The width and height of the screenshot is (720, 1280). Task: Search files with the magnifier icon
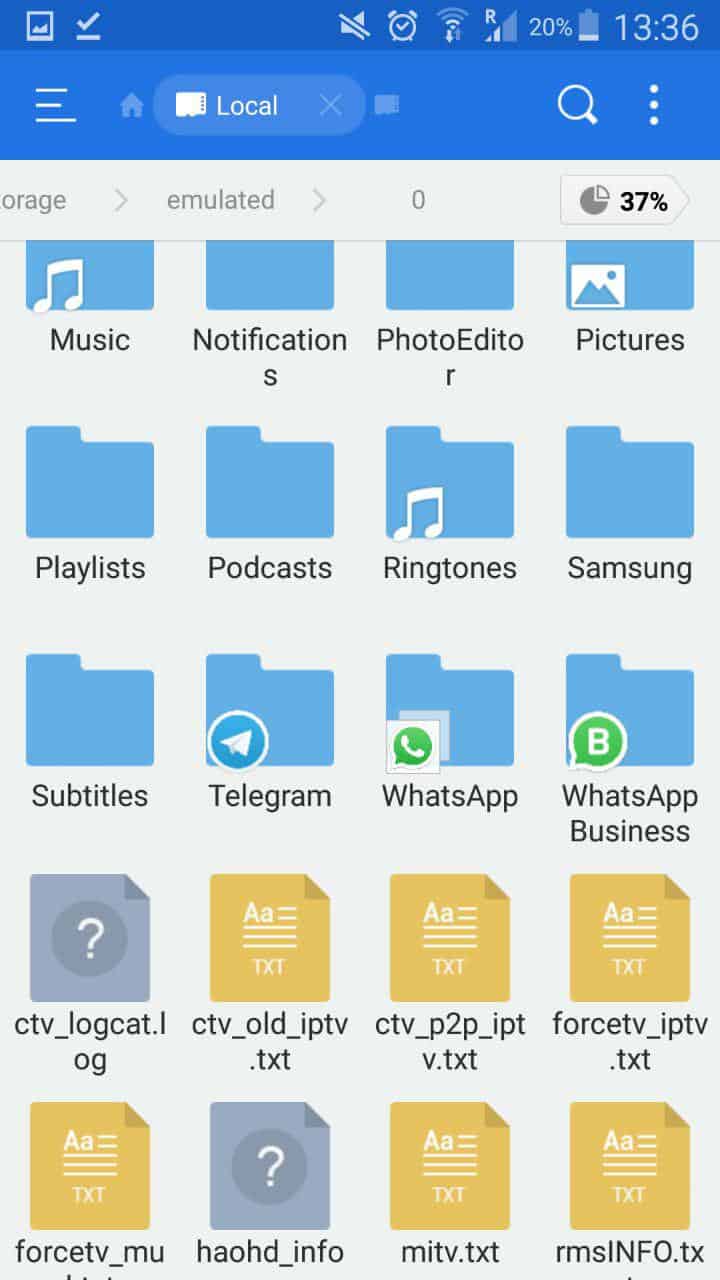577,104
